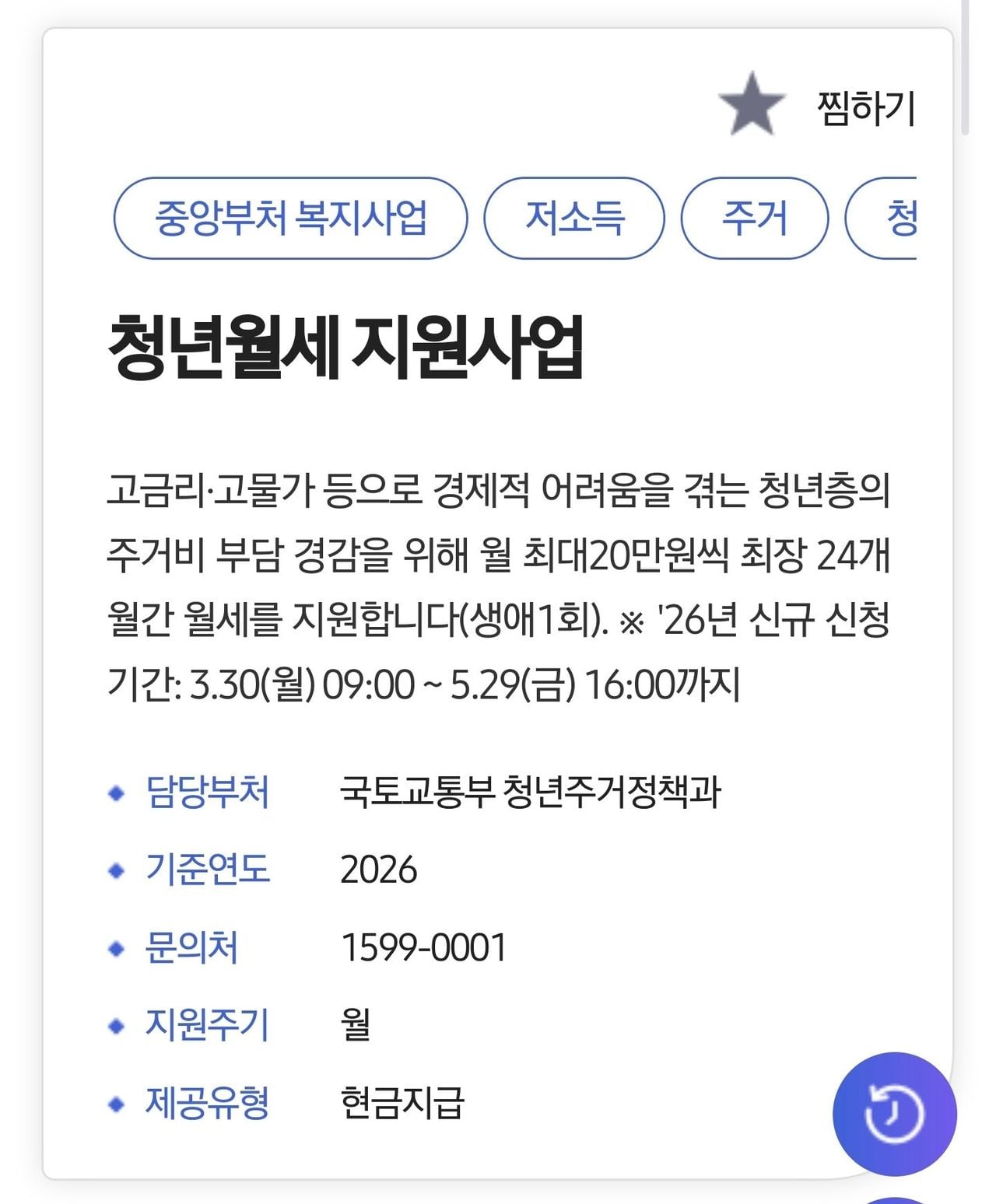Image resolution: width=996 pixels, height=1204 pixels.
Task: Select the 중앙부처 복지사업 chip
Action: [x=290, y=218]
